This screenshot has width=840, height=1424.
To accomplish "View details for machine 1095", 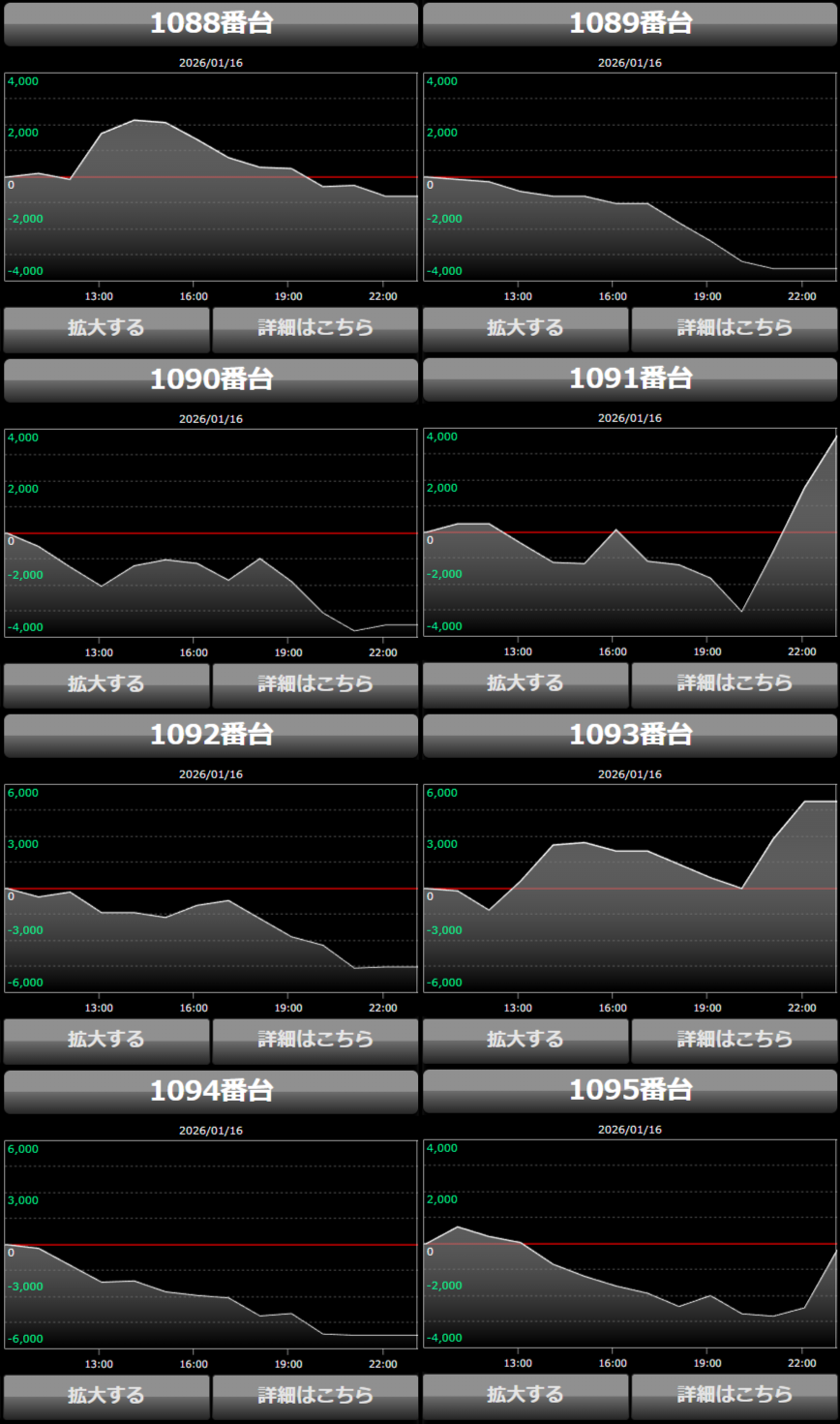I will [x=735, y=1395].
